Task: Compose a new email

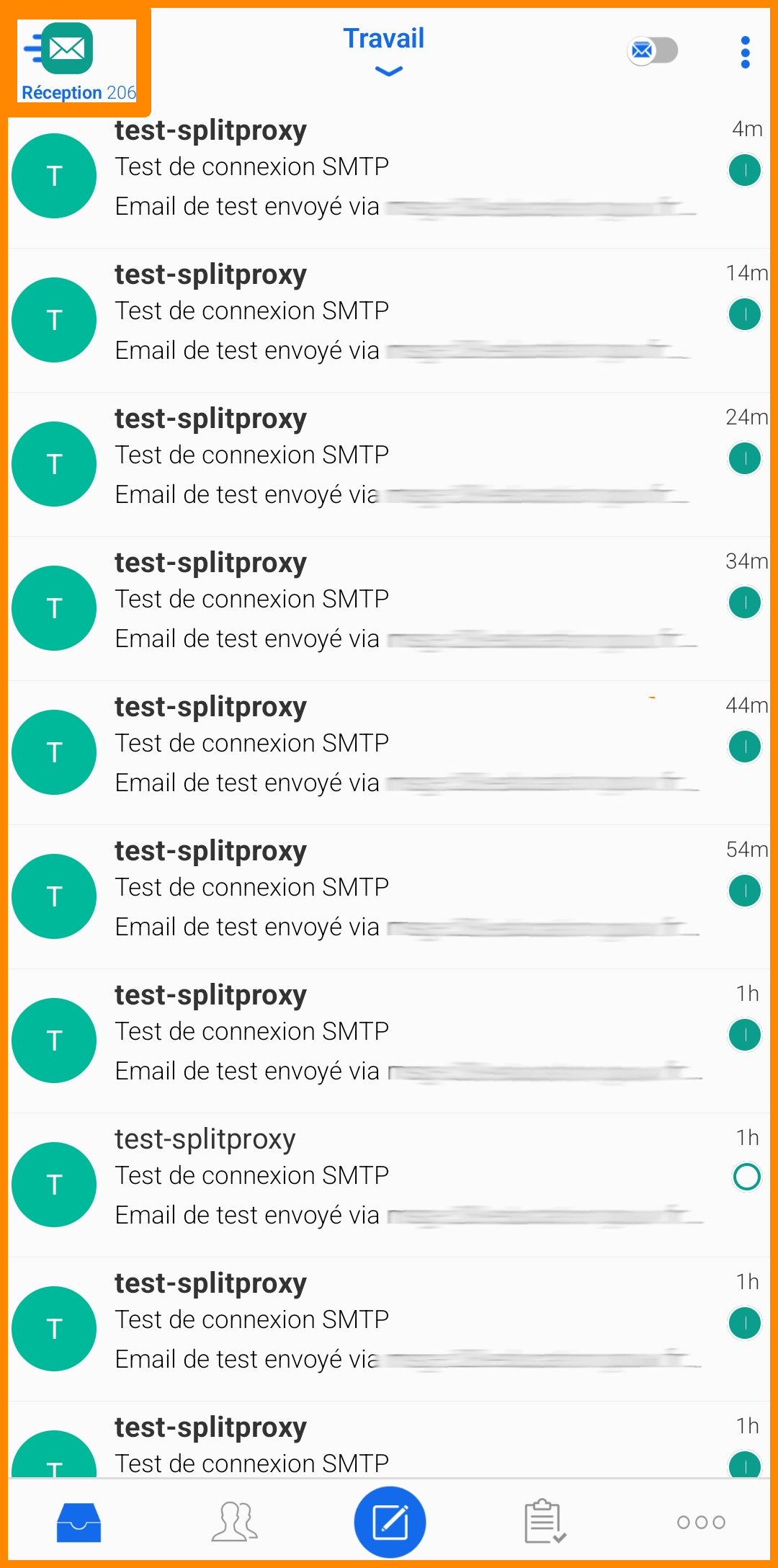Action: (x=390, y=1522)
